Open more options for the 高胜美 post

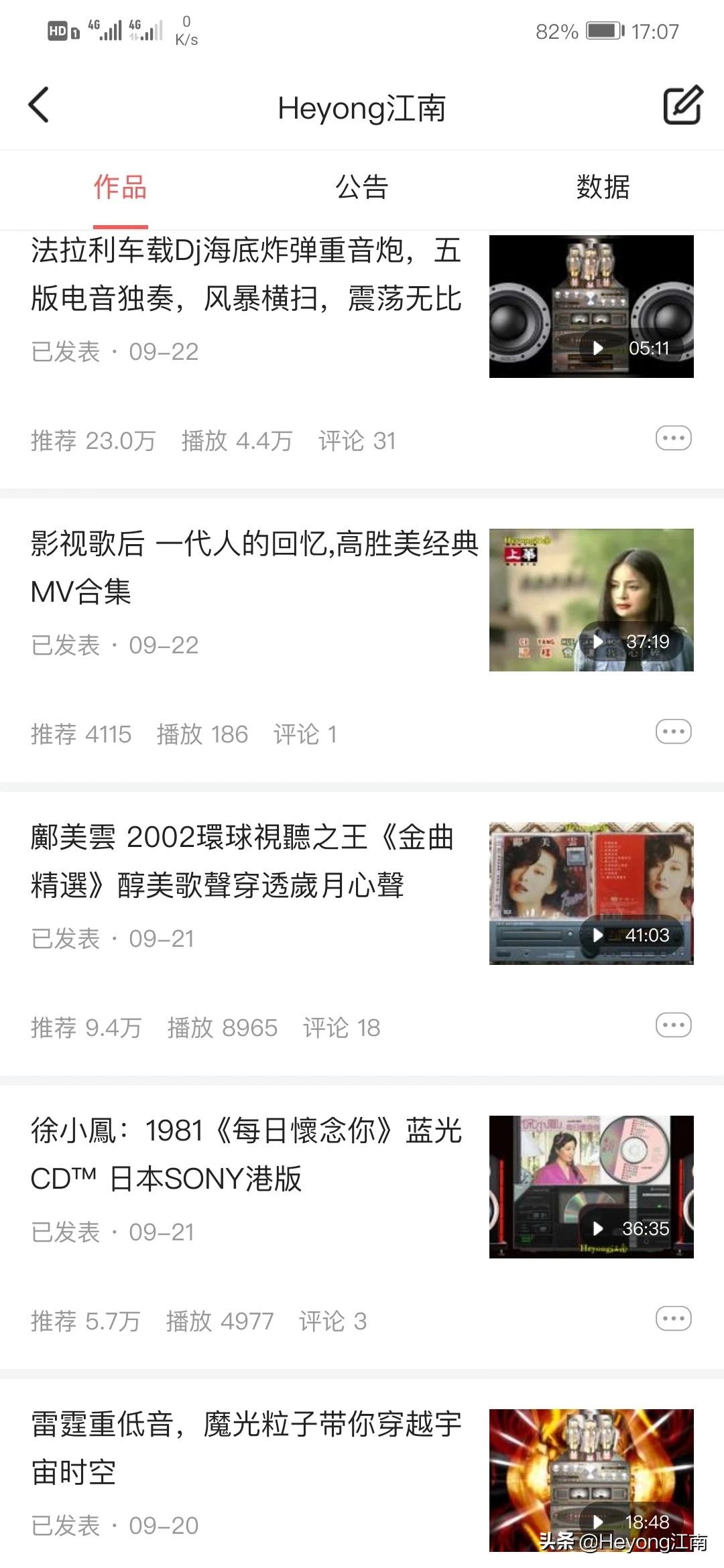coord(673,732)
